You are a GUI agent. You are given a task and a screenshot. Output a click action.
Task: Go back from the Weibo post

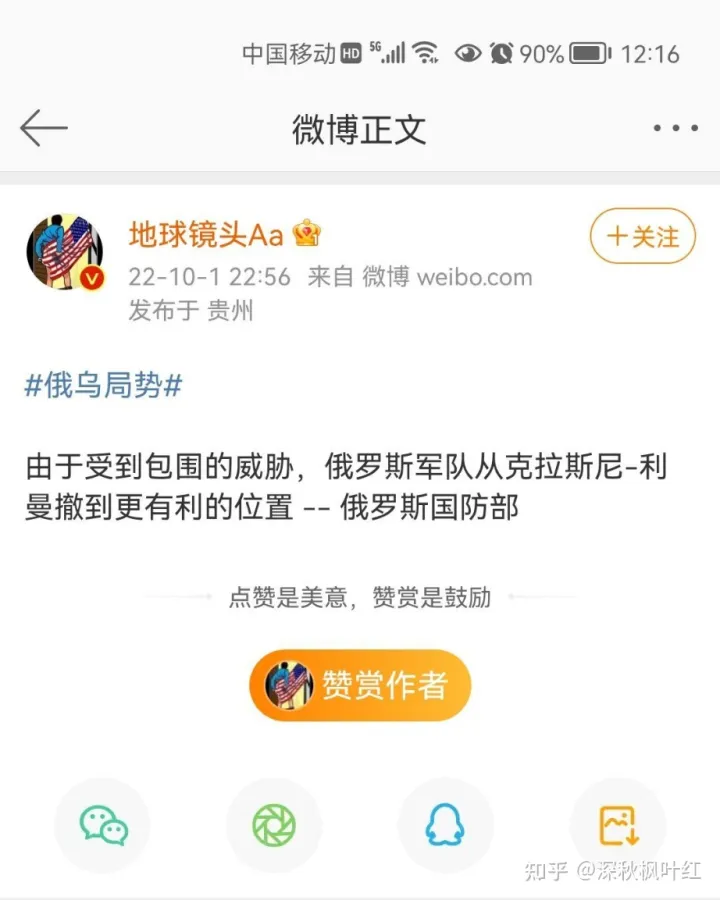44,129
